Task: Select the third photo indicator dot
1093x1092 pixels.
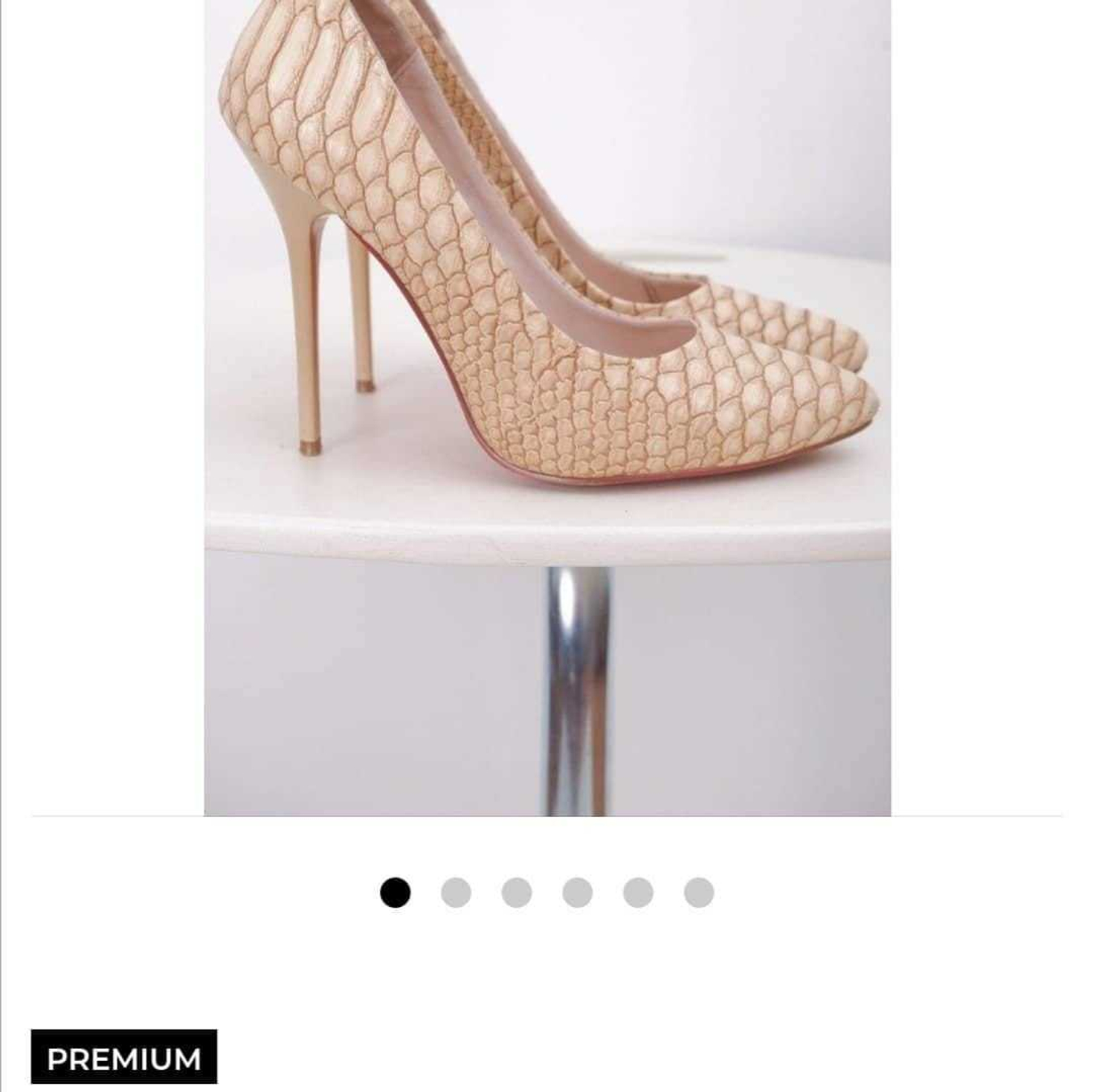Action: click(517, 892)
